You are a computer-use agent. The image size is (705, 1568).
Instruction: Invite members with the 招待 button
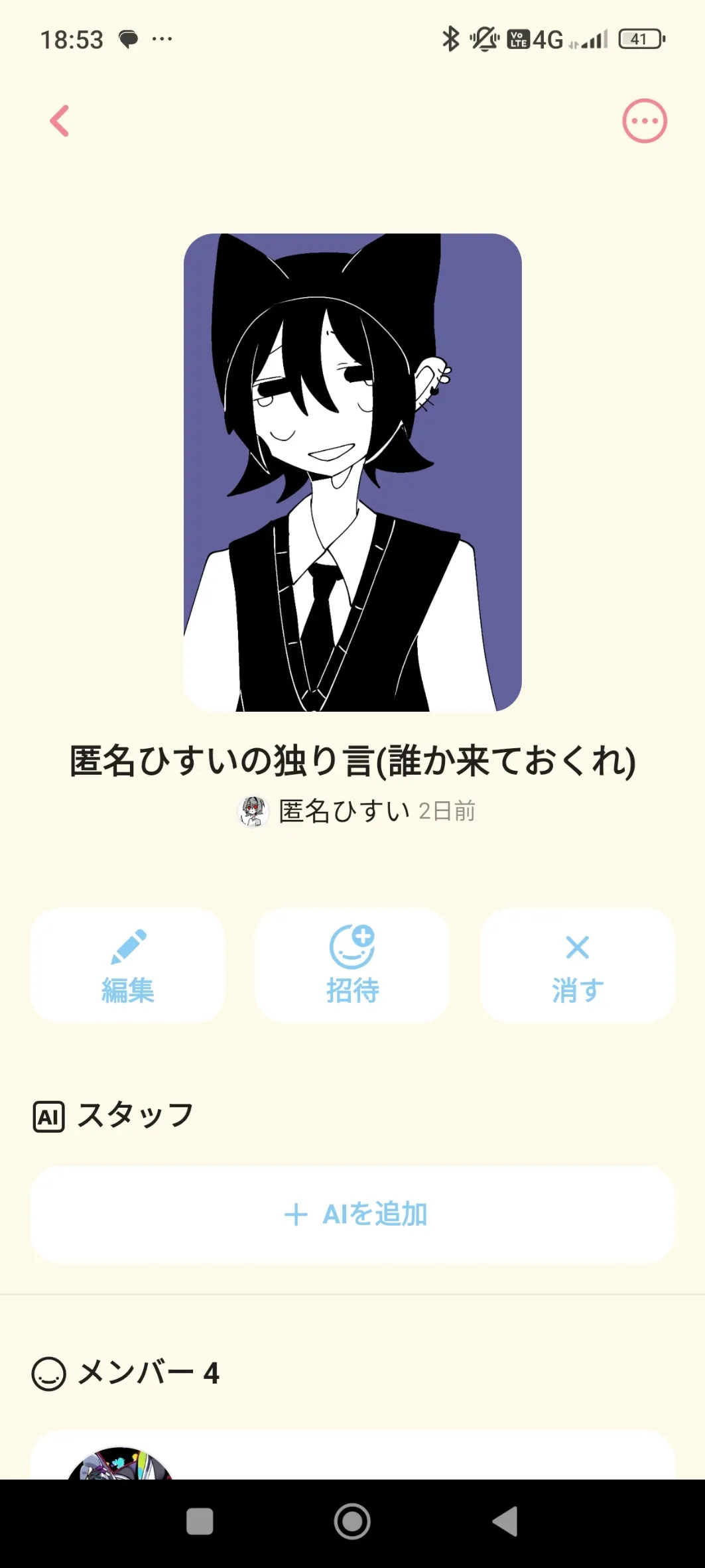(x=352, y=965)
